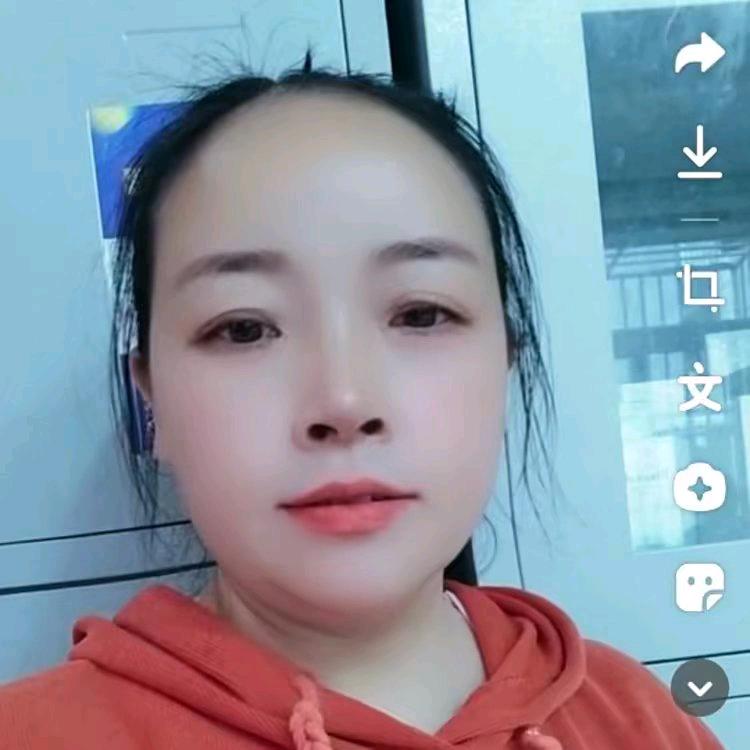750x750 pixels.
Task: Open the sparkle effects tool
Action: tap(699, 488)
